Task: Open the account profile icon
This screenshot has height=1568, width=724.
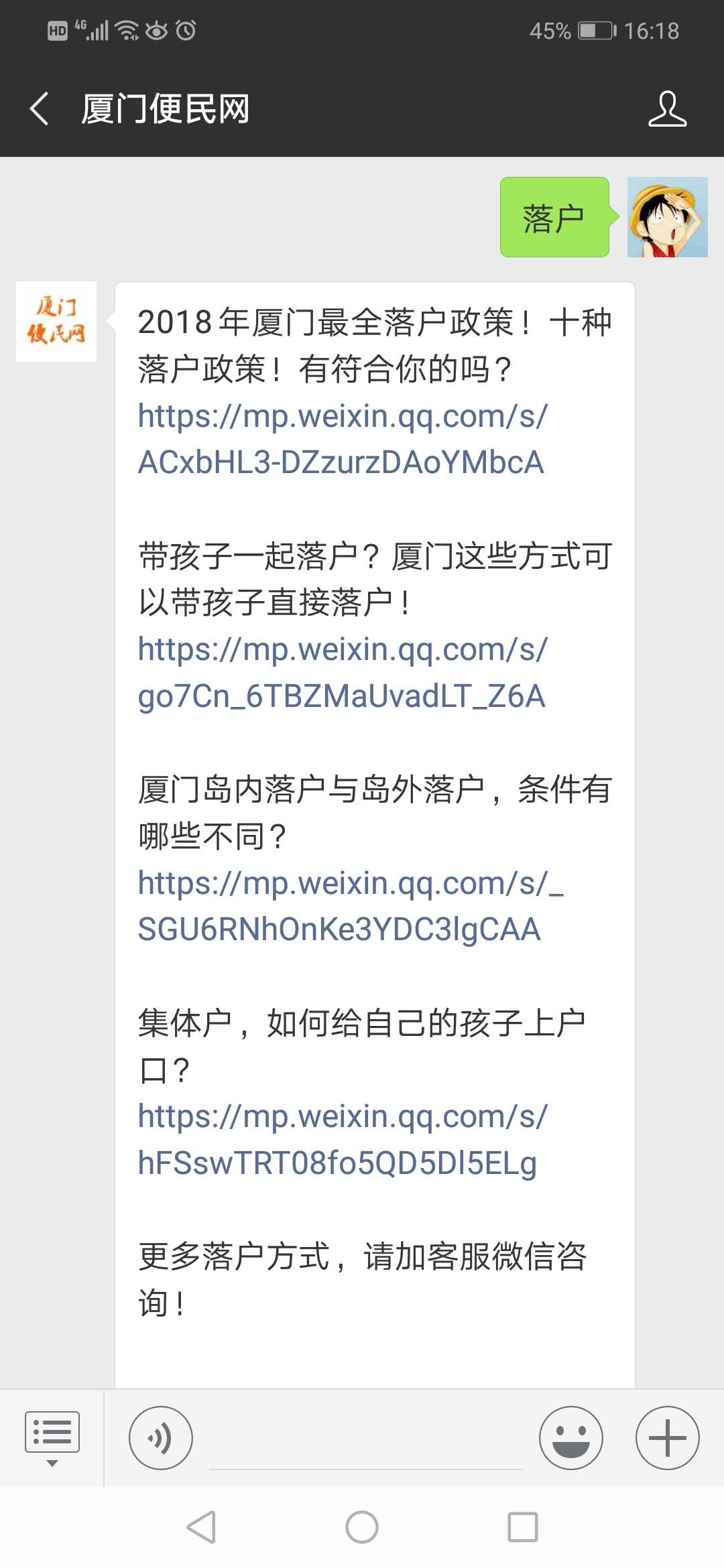Action: [x=667, y=109]
